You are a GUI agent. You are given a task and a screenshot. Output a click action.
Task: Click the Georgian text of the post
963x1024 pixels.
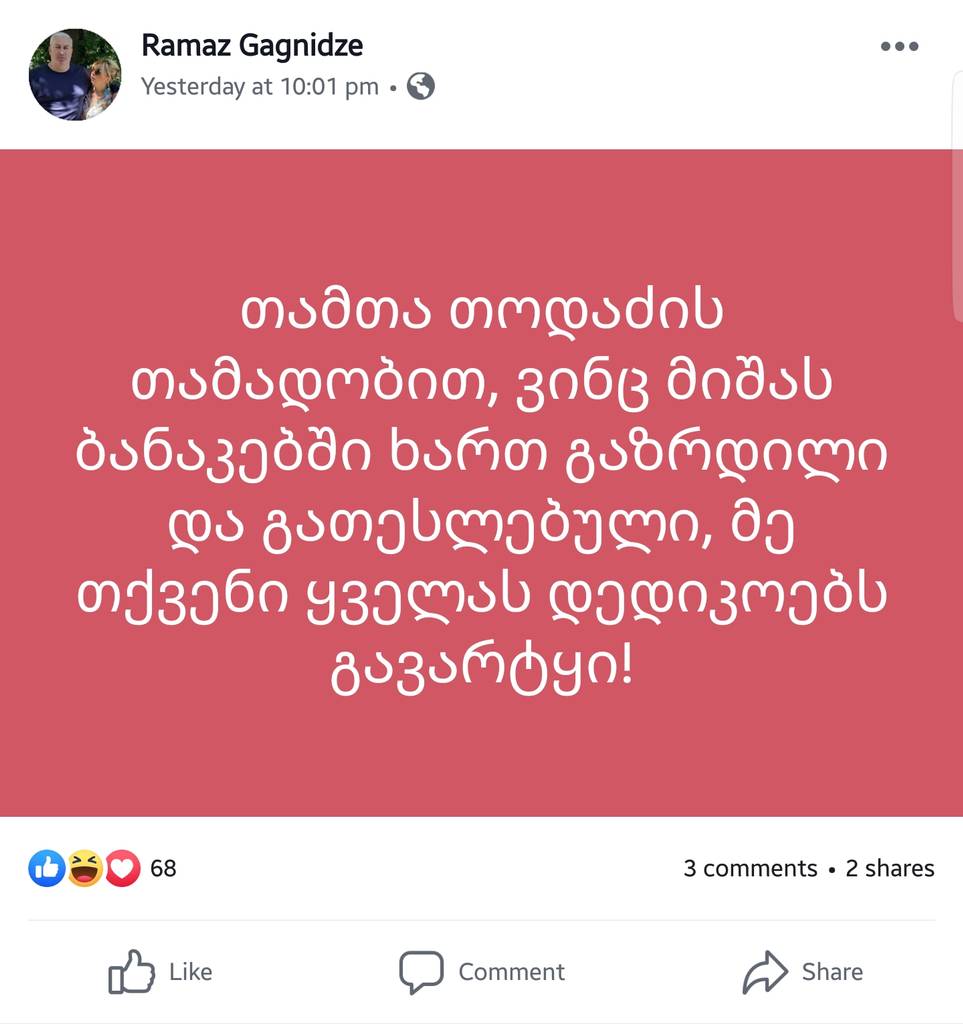[x=481, y=485]
